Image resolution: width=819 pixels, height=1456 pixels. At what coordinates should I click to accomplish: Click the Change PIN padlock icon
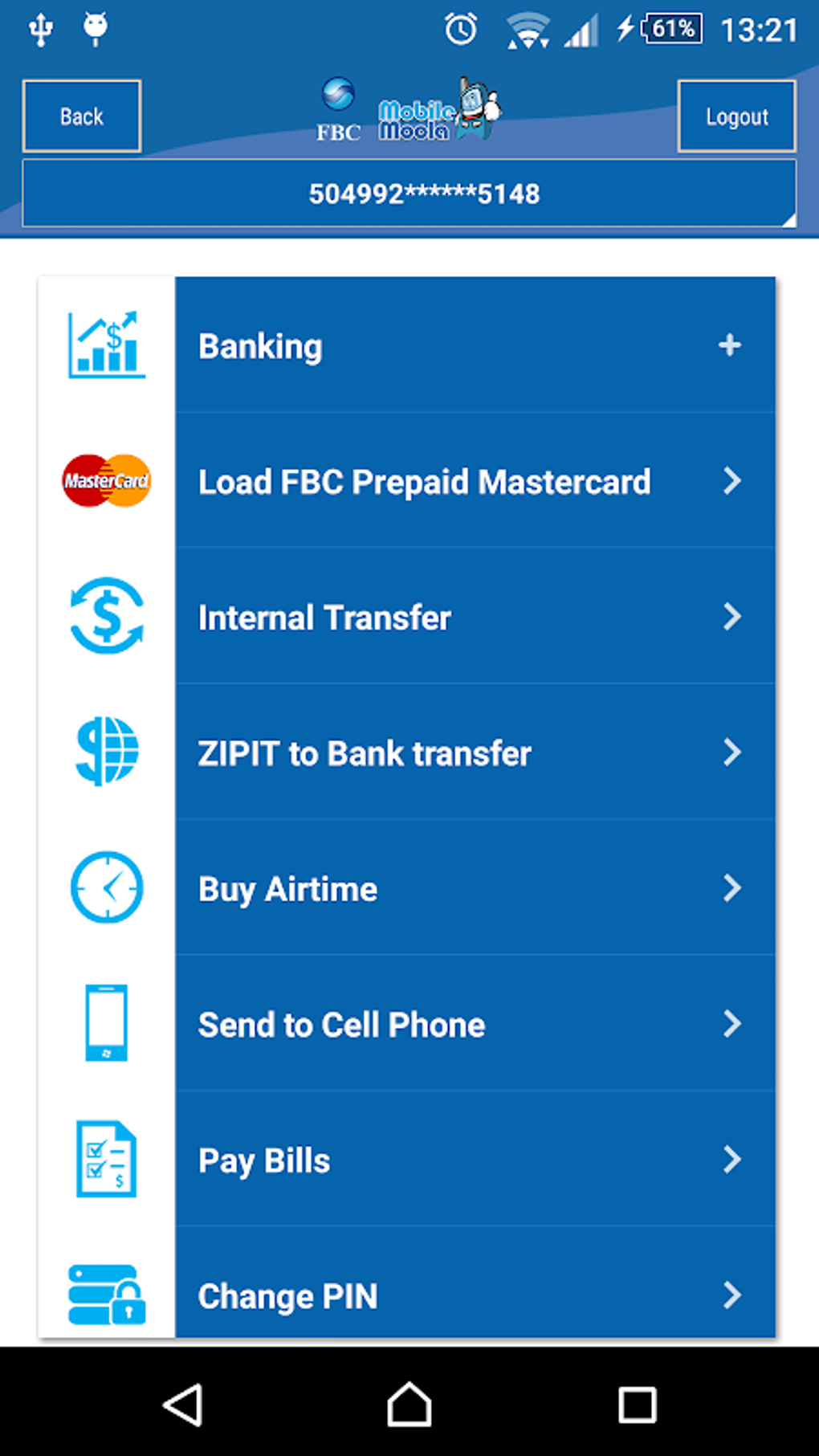click(106, 1295)
